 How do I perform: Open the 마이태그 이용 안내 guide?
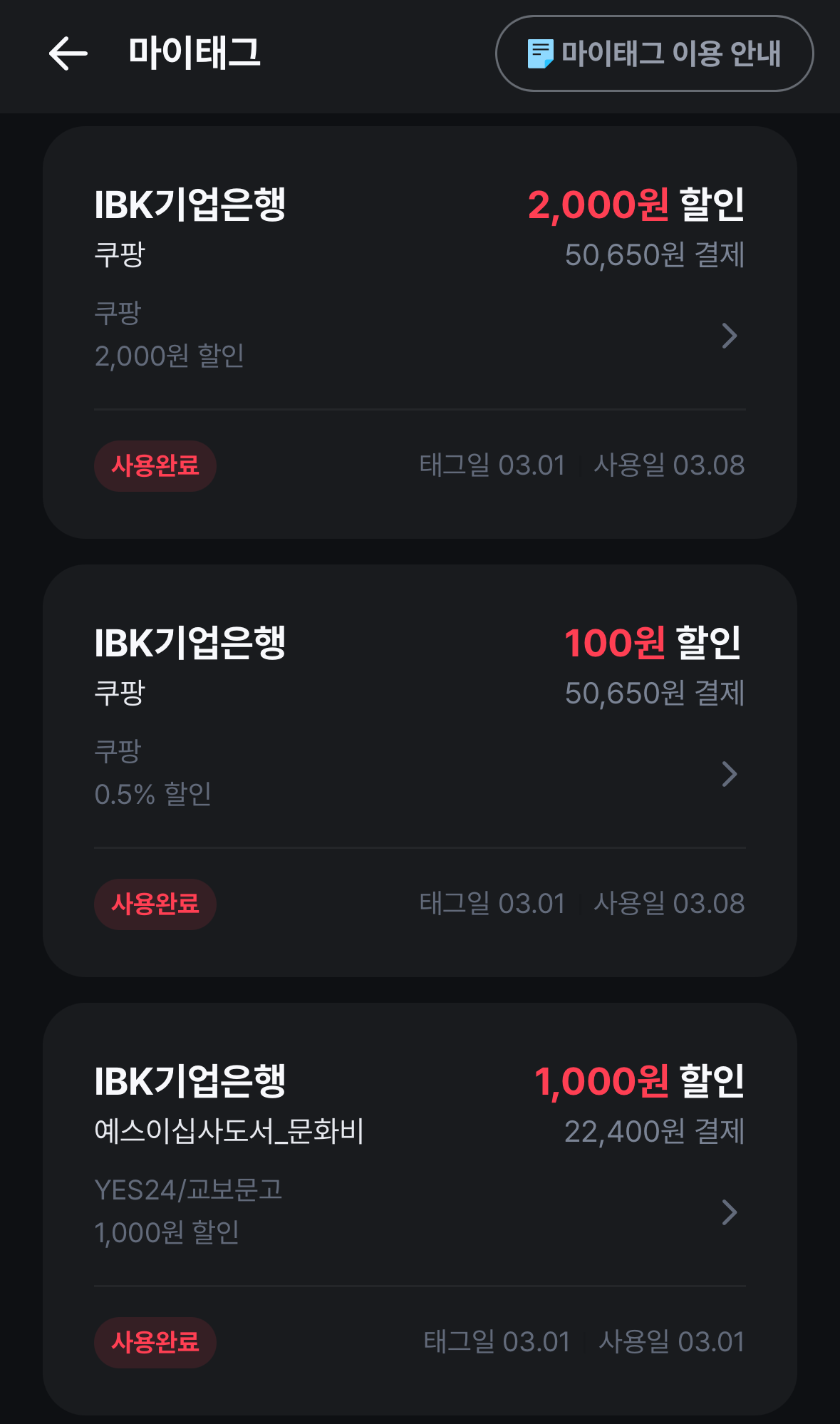[654, 53]
